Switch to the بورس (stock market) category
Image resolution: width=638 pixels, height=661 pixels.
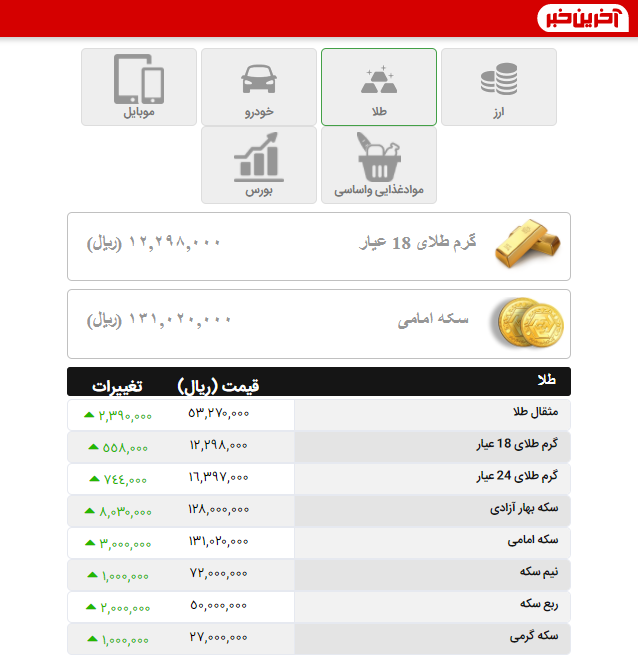point(258,165)
